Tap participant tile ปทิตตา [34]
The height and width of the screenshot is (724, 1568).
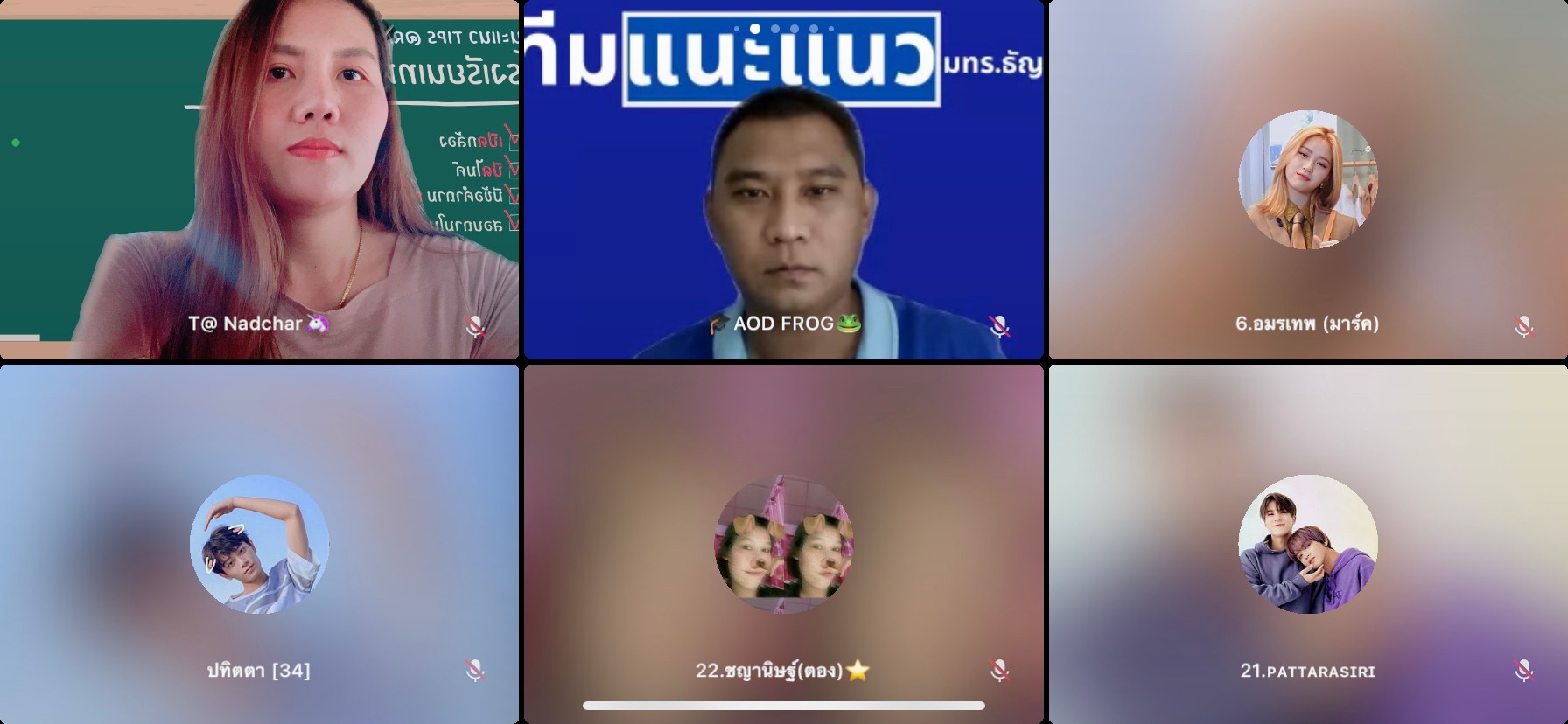[x=259, y=544]
